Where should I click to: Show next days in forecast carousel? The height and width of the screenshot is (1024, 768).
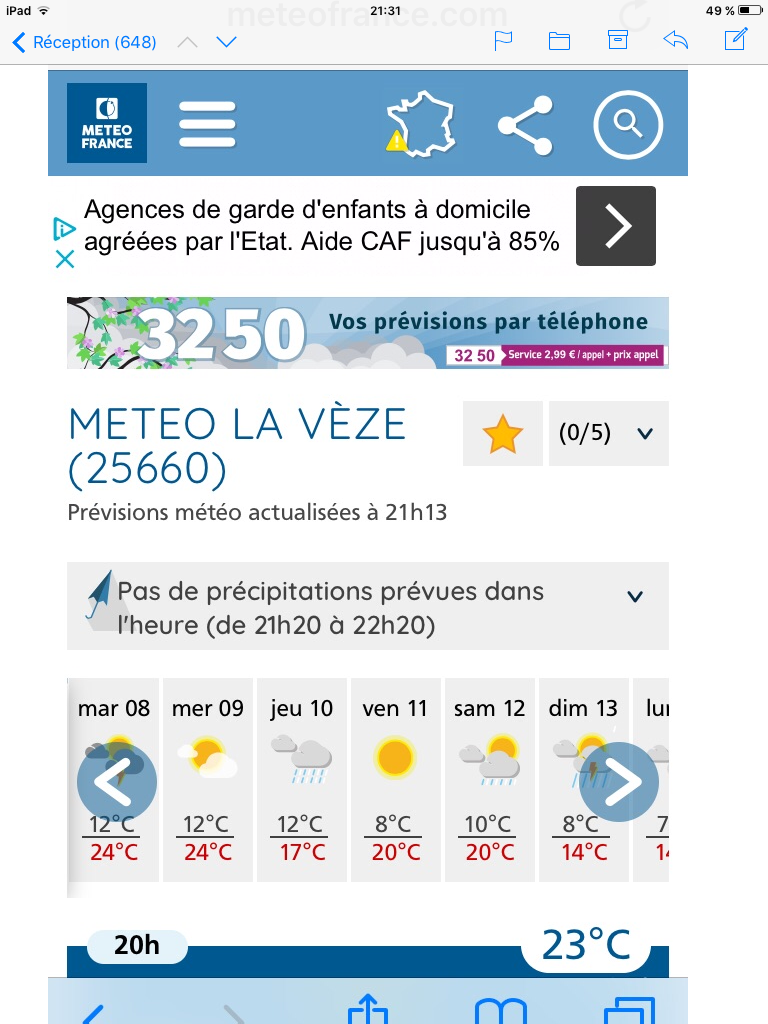[620, 783]
